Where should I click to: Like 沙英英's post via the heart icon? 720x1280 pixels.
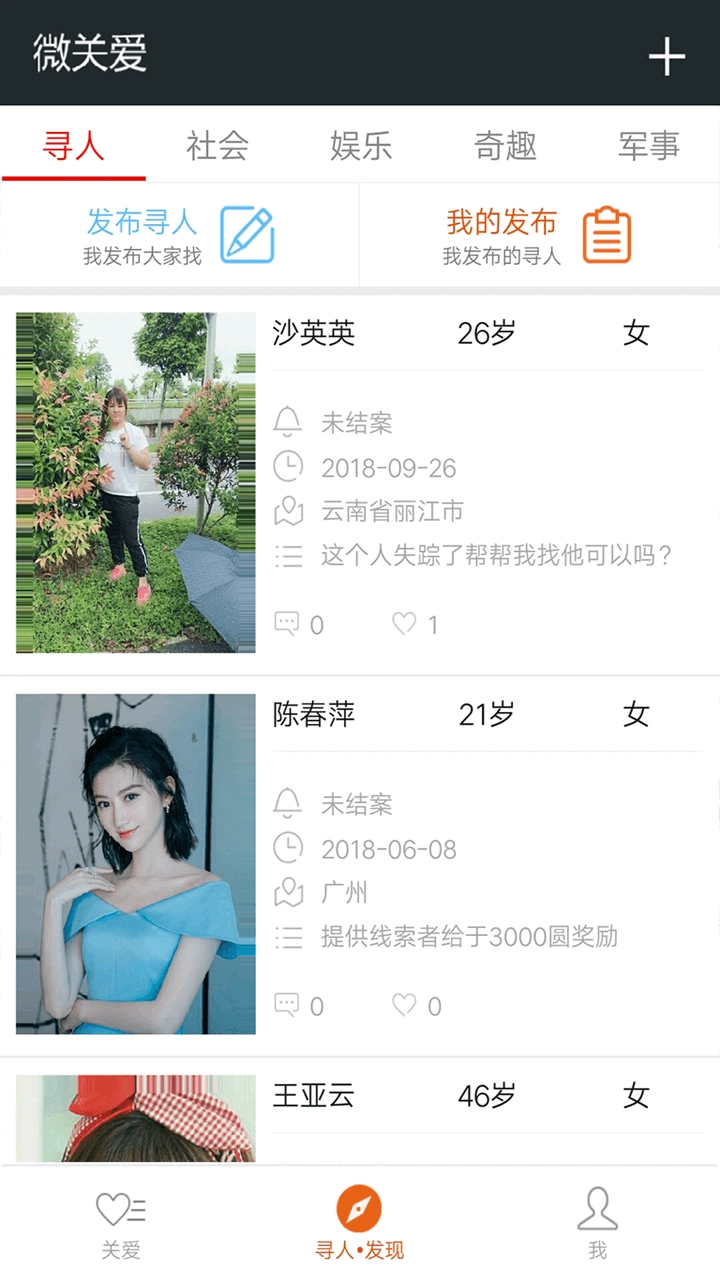(404, 622)
